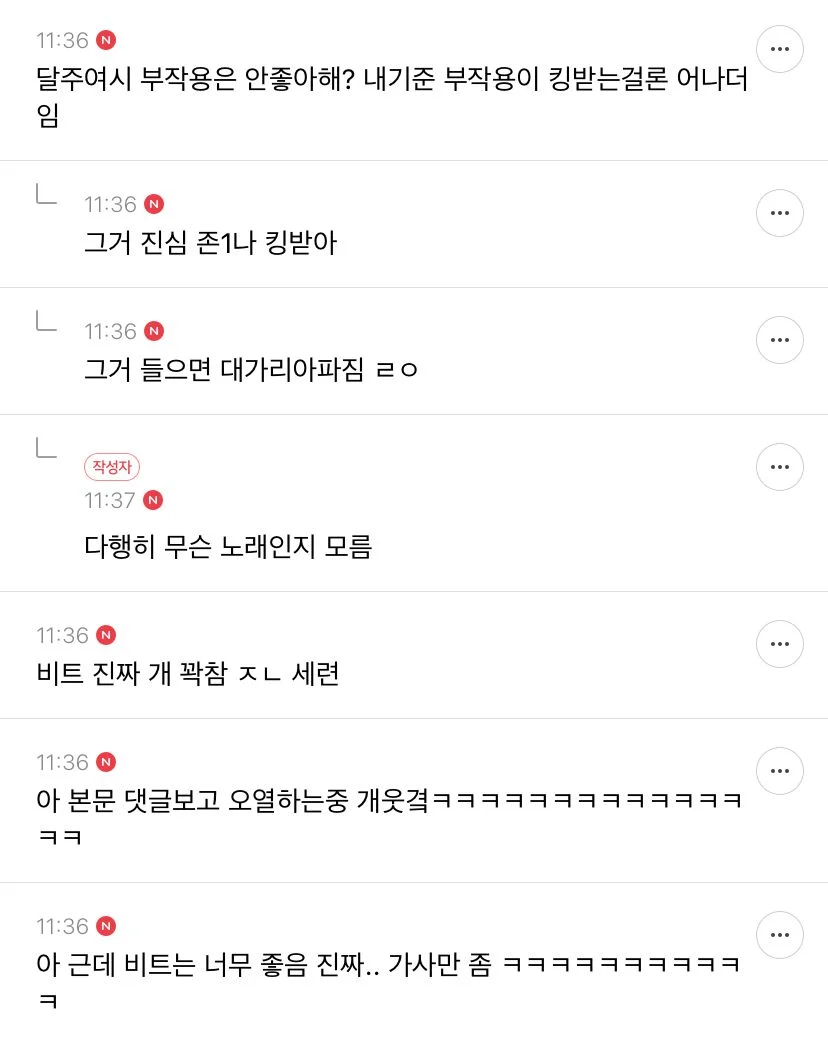Open more options for the '그거 진심 존1나 킹받아' reply
828x1045 pixels.
[x=780, y=213]
